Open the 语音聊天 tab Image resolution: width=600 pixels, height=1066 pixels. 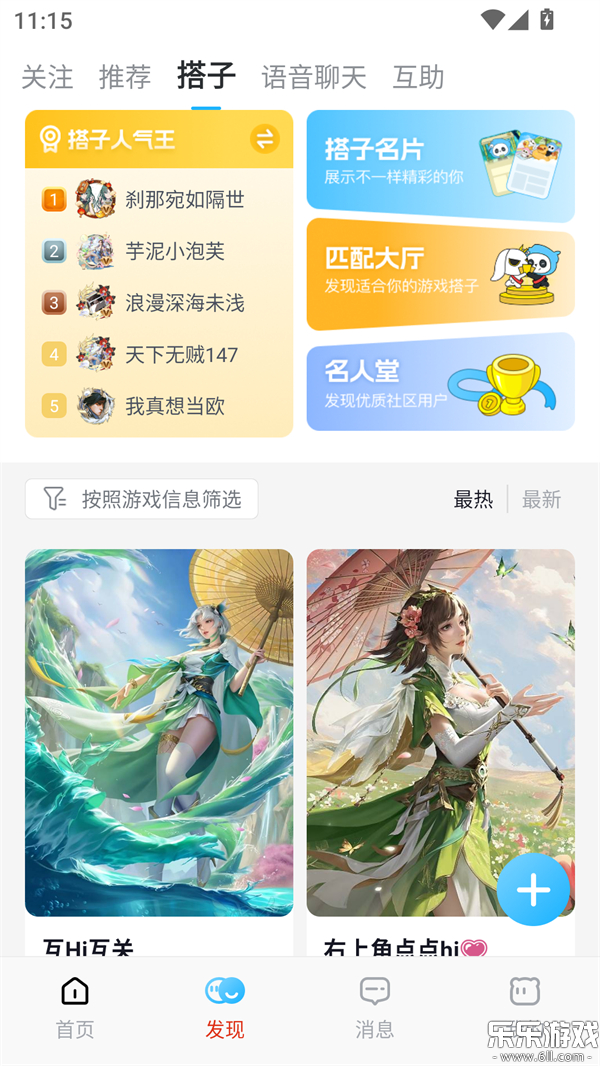(x=314, y=77)
